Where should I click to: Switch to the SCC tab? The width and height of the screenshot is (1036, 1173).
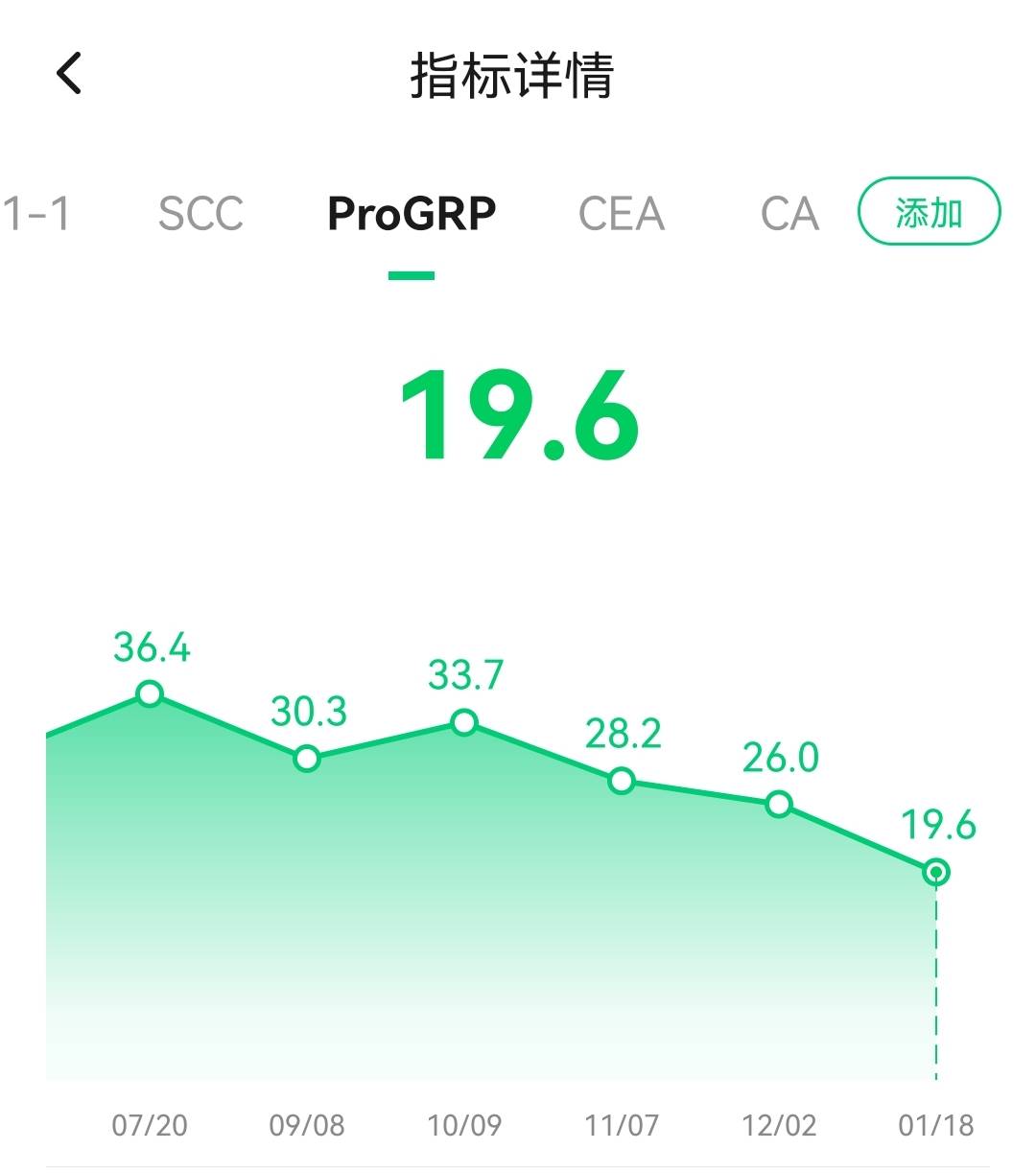(x=200, y=213)
